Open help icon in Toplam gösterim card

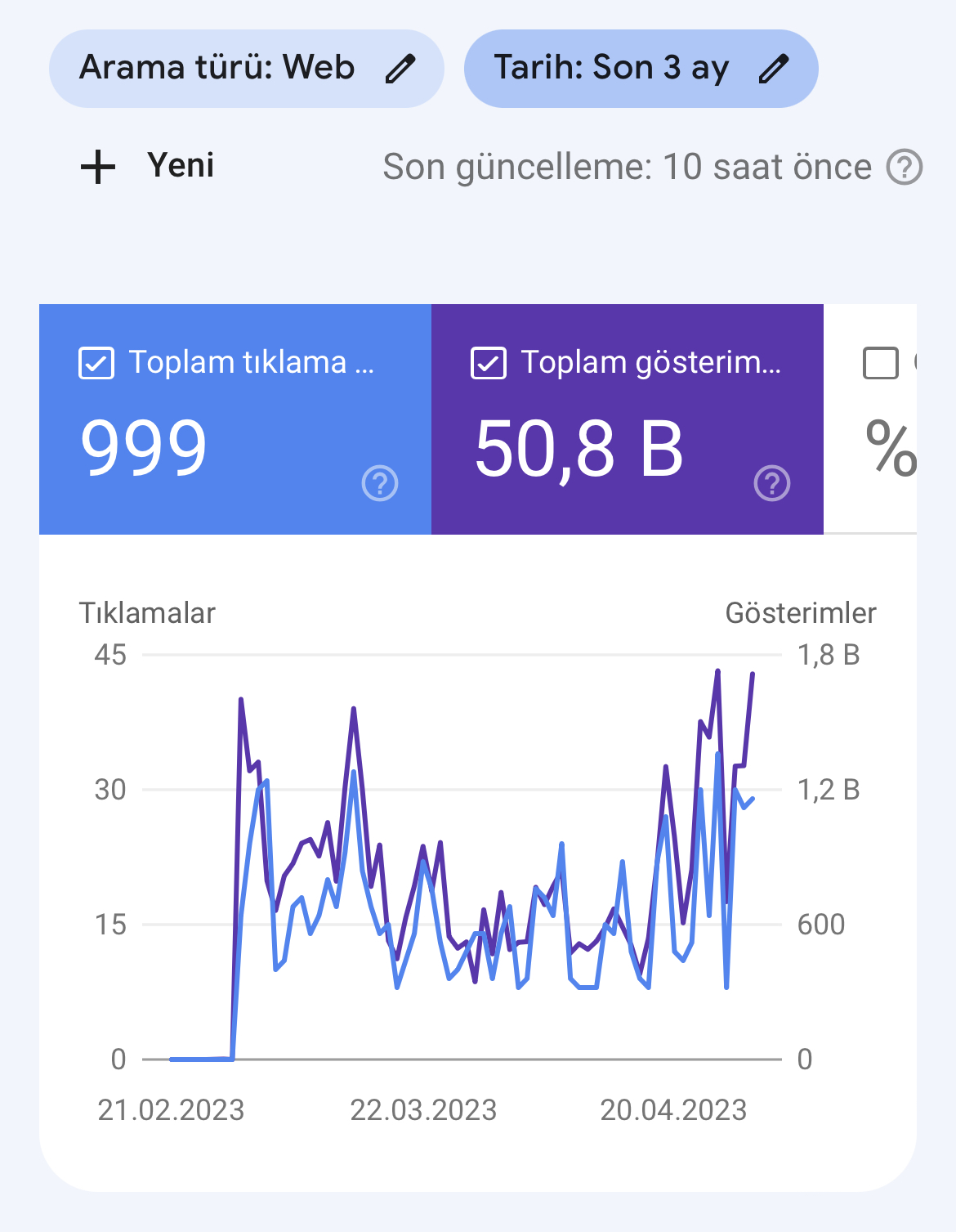[772, 483]
